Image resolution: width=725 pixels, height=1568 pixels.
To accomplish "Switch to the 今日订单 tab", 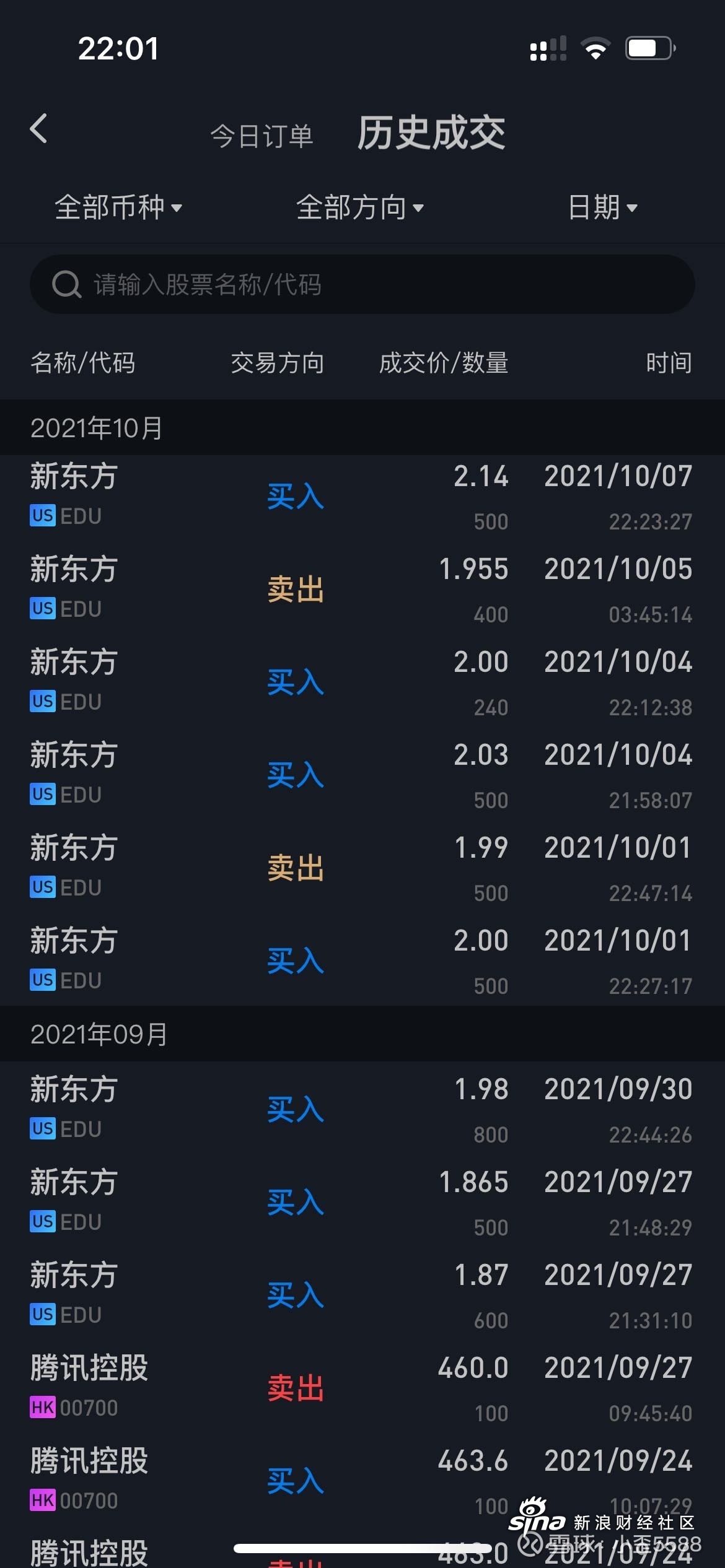I will (261, 136).
